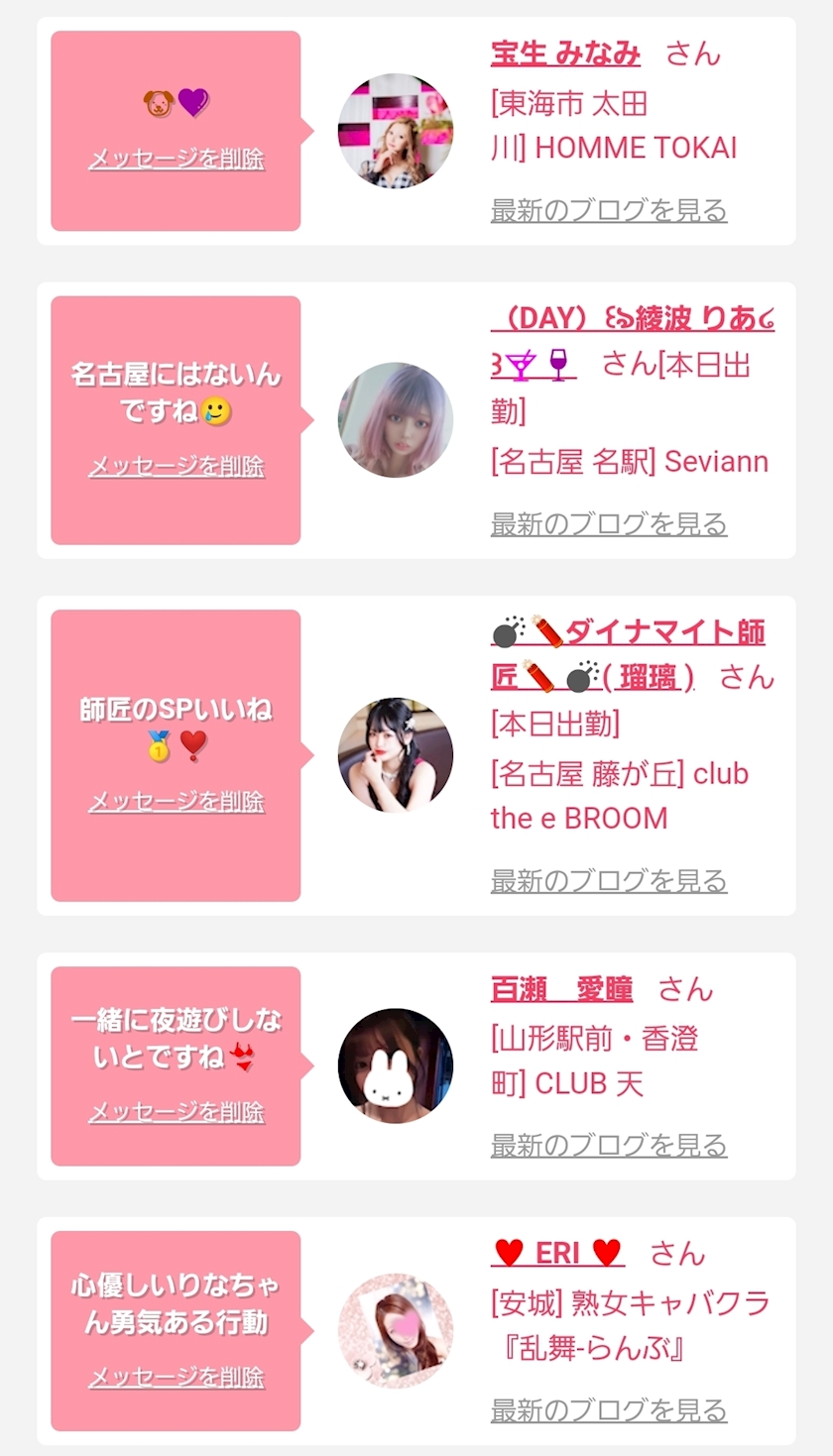Open 綾波 りあ's profile link
833x1456 pixels.
click(x=632, y=319)
